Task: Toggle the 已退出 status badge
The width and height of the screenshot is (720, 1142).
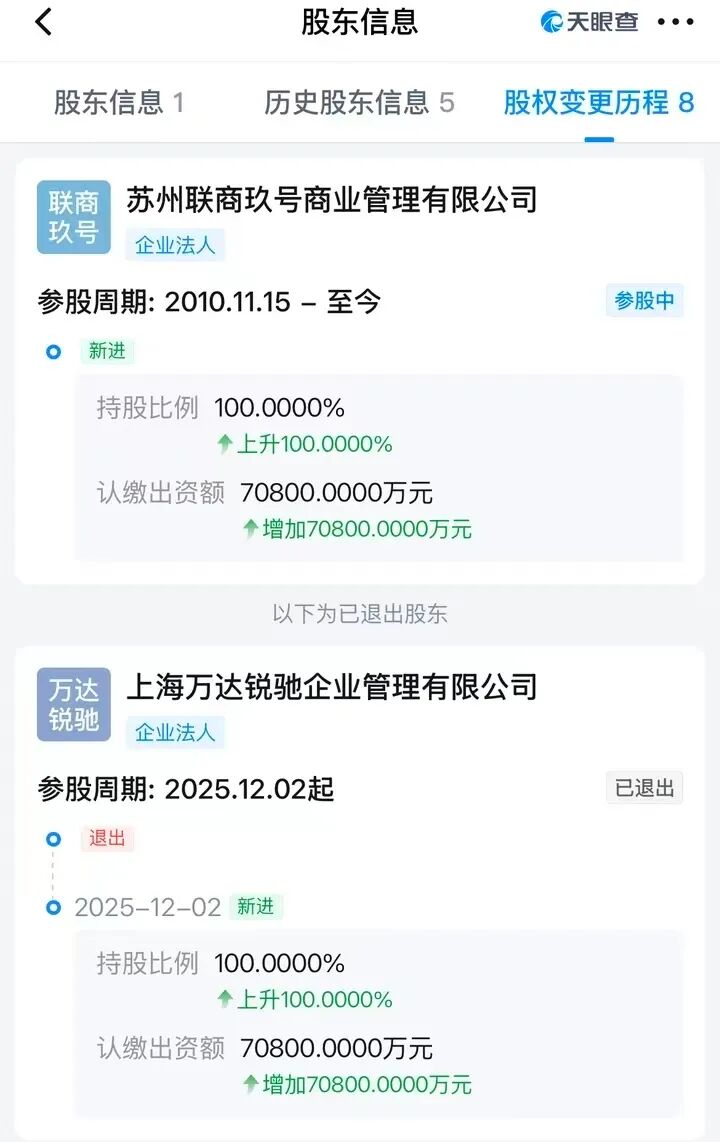Action: [644, 788]
